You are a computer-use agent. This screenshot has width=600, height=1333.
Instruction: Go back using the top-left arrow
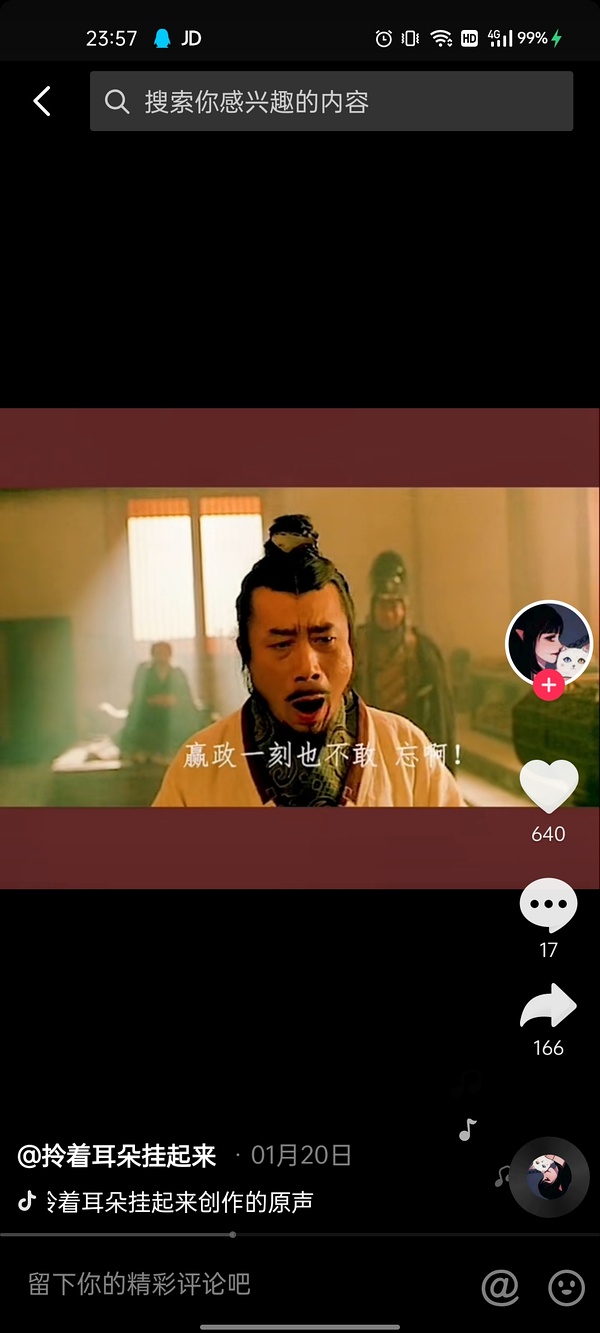pos(42,101)
